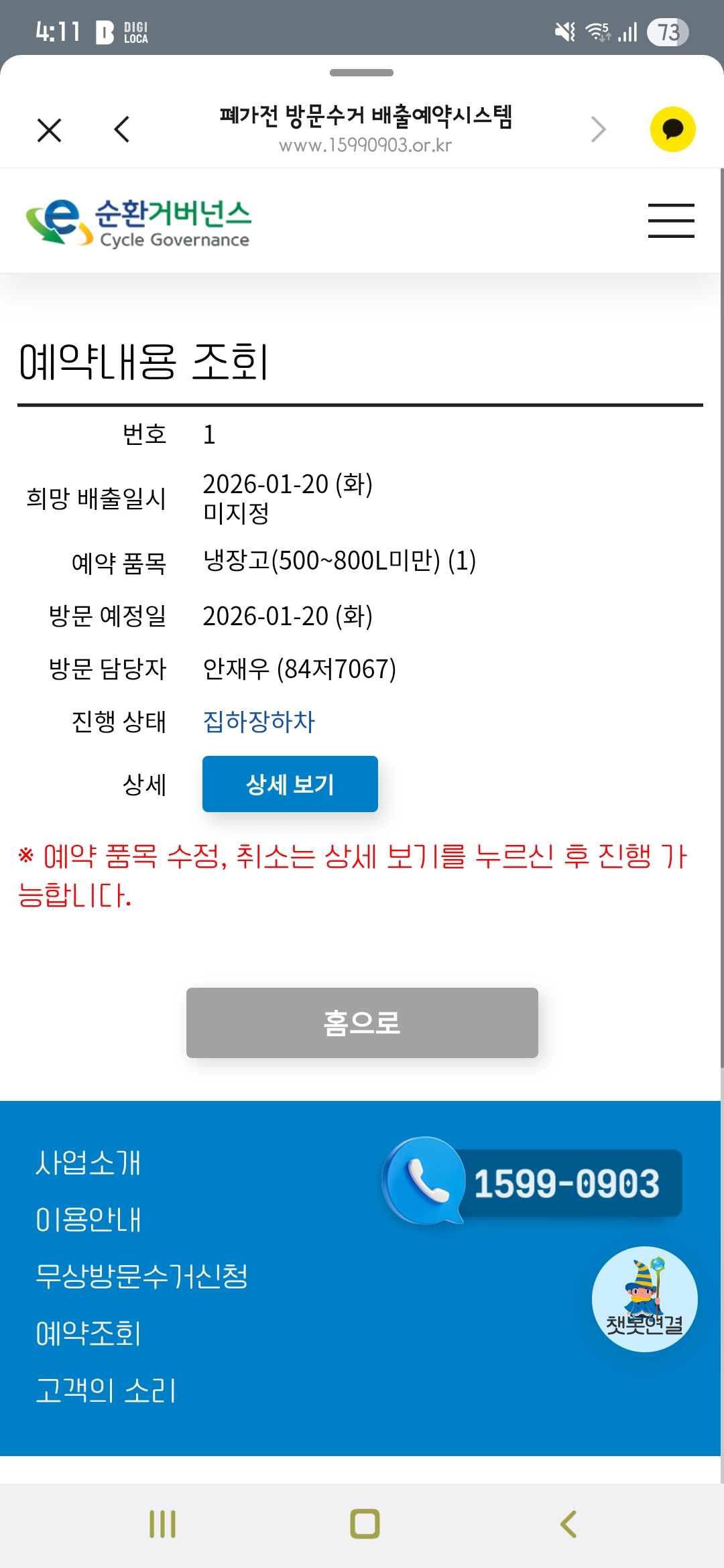Tap the system home button
The width and height of the screenshot is (724, 1568).
coord(365,1524)
